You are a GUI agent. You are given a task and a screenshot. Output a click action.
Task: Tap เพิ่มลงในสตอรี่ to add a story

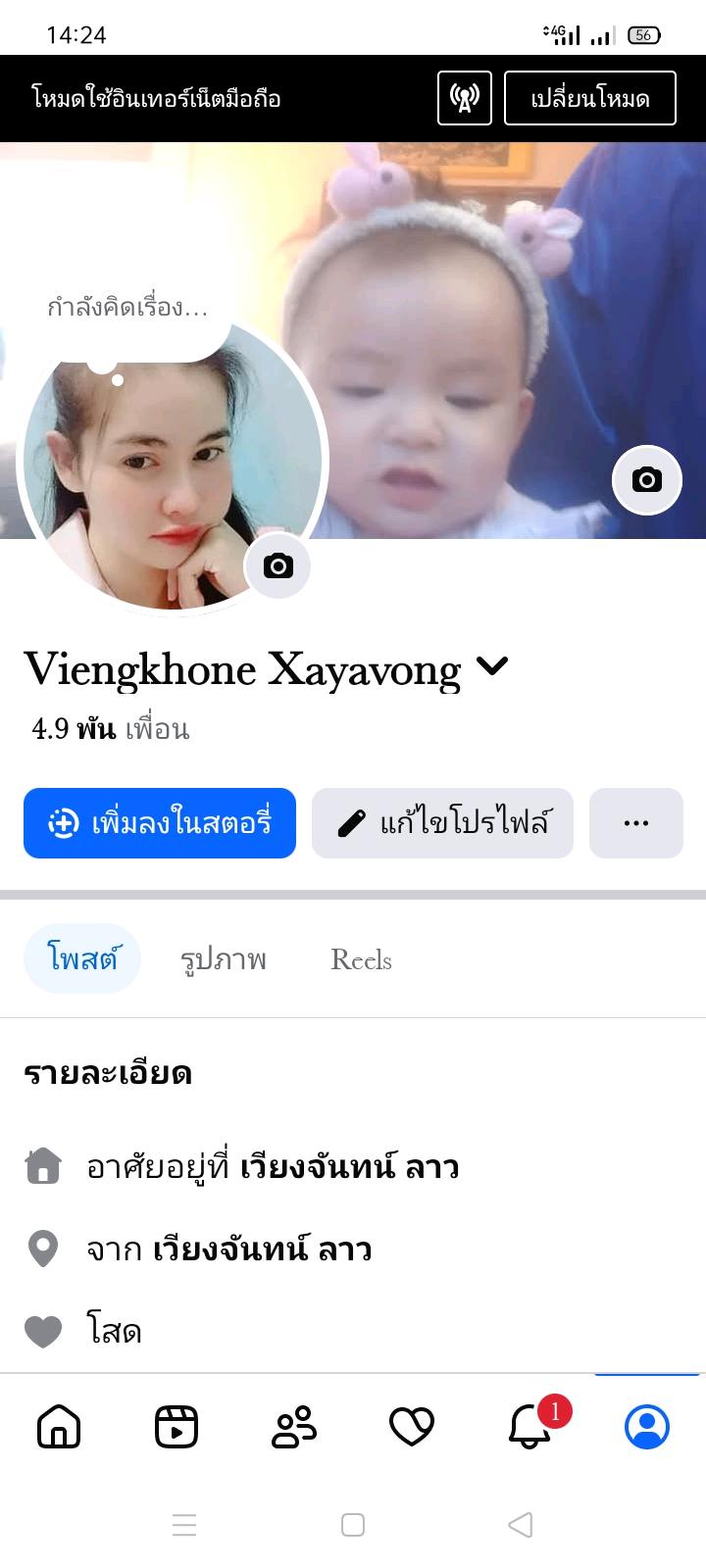click(160, 823)
